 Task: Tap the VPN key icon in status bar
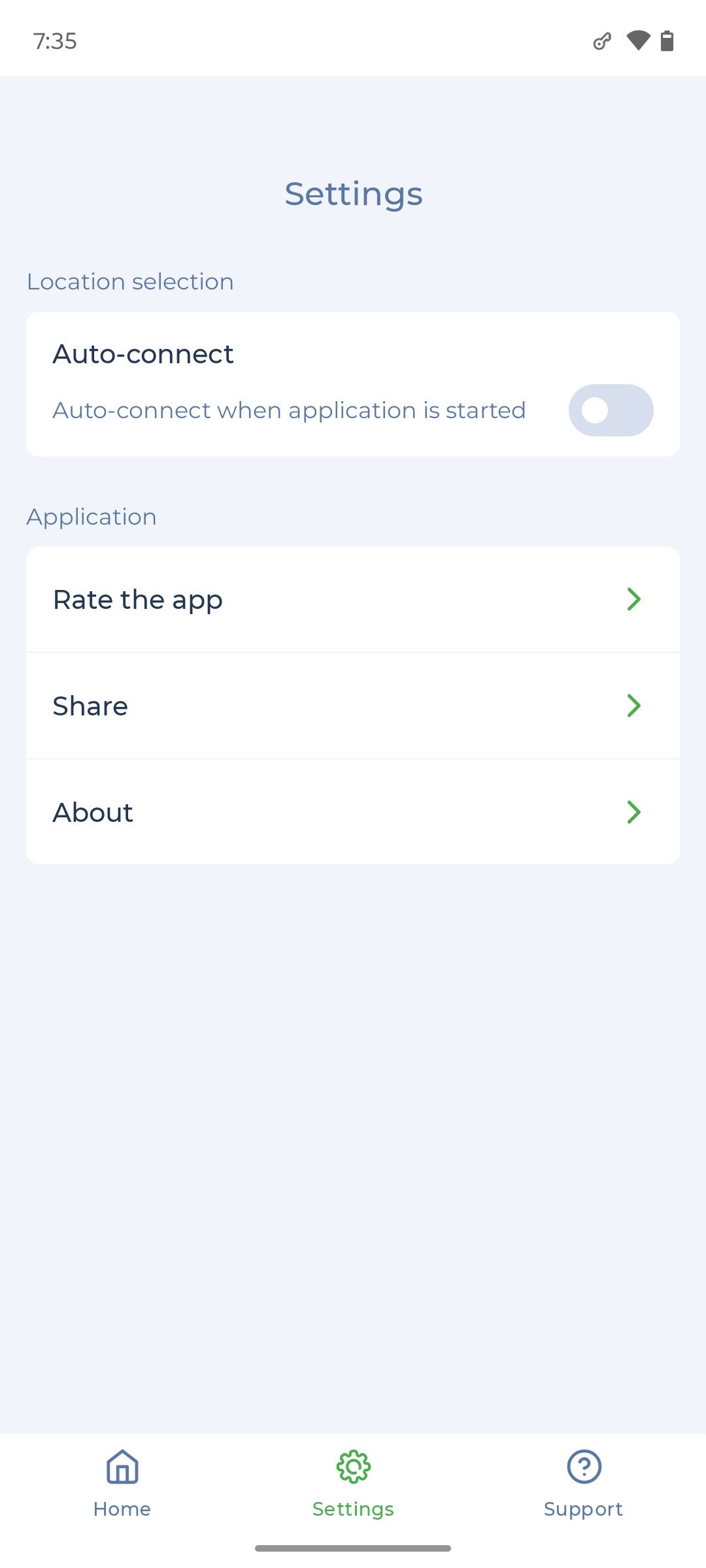coord(601,41)
